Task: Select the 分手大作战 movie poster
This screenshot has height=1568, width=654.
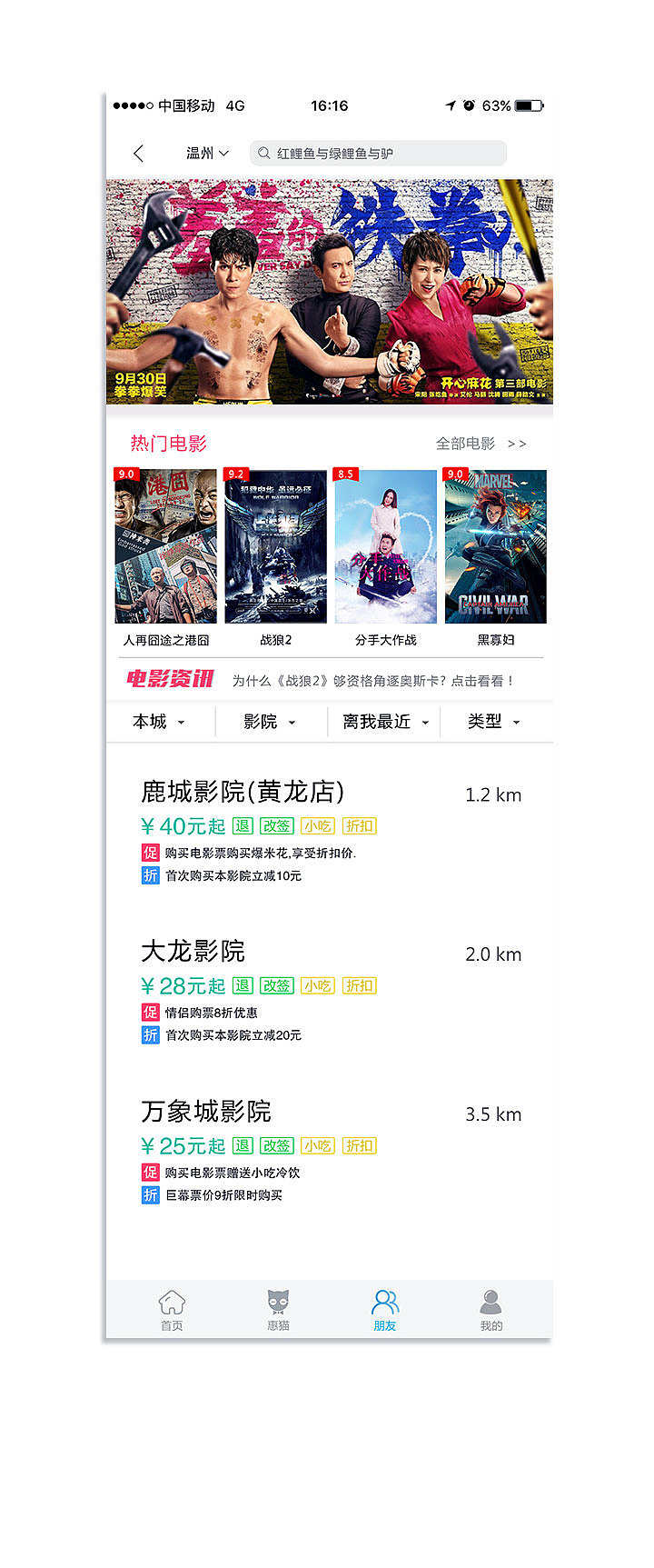Action: click(386, 547)
